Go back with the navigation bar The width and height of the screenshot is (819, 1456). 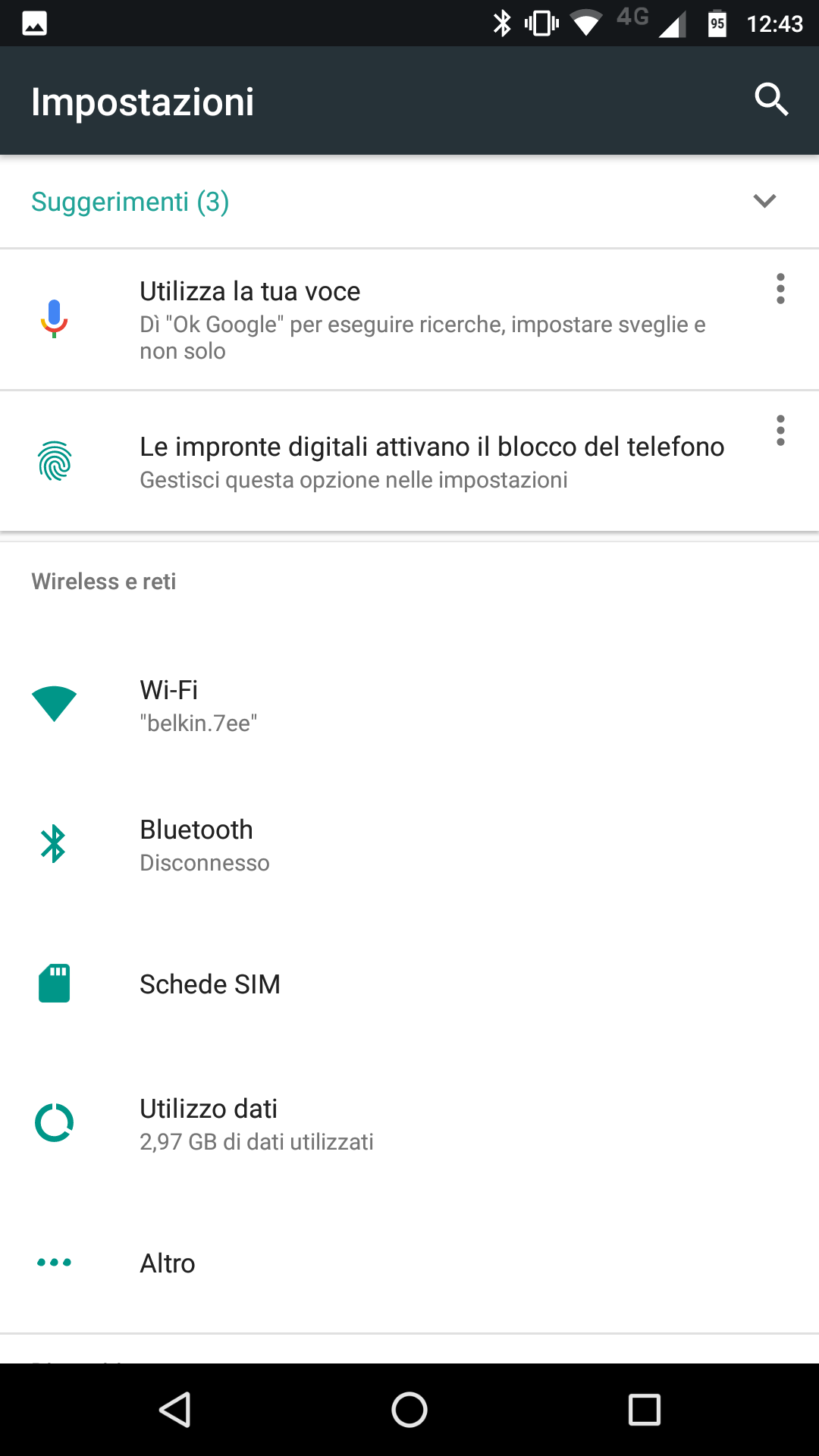tap(175, 1410)
